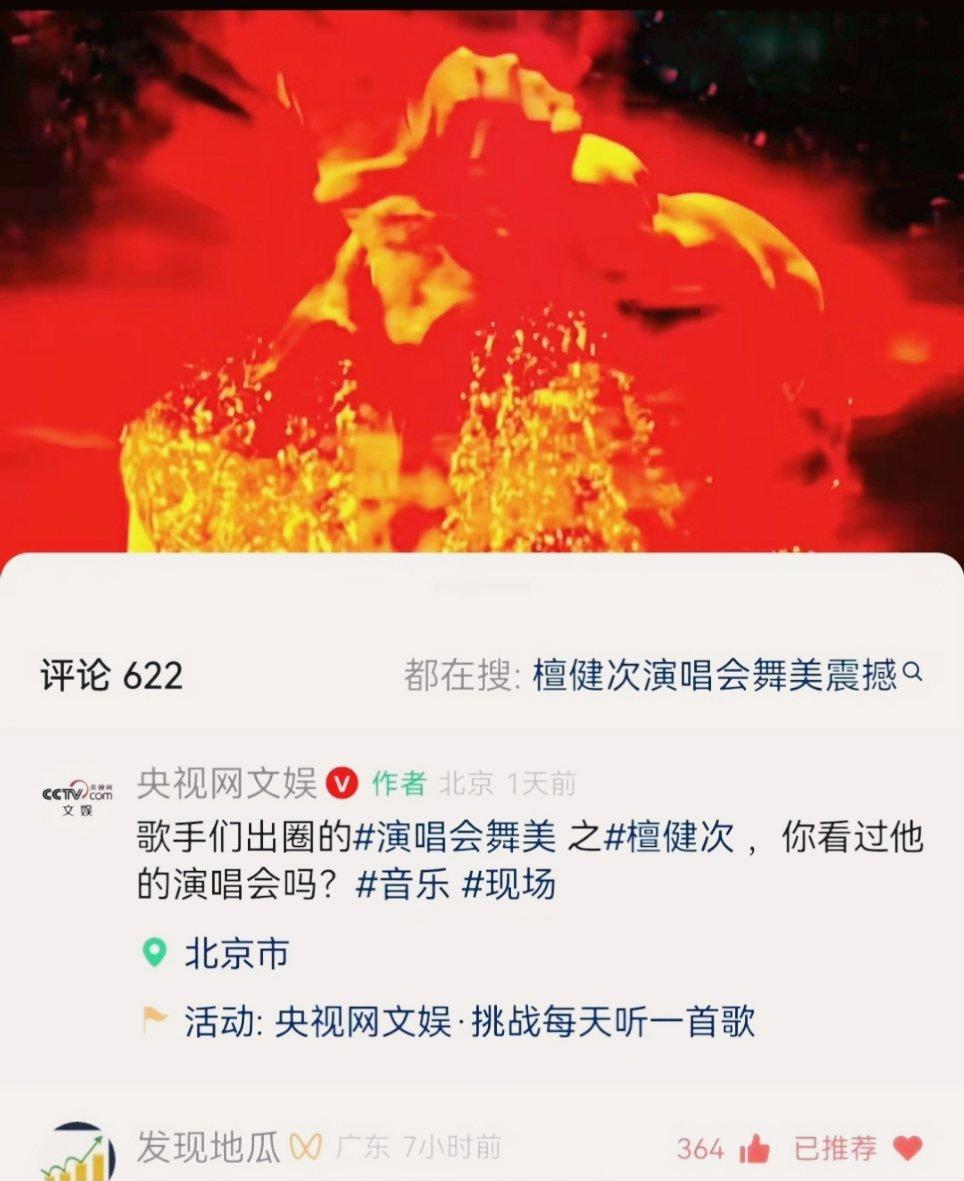
Task: Open 央视网文娱 username link
Action: 226,783
